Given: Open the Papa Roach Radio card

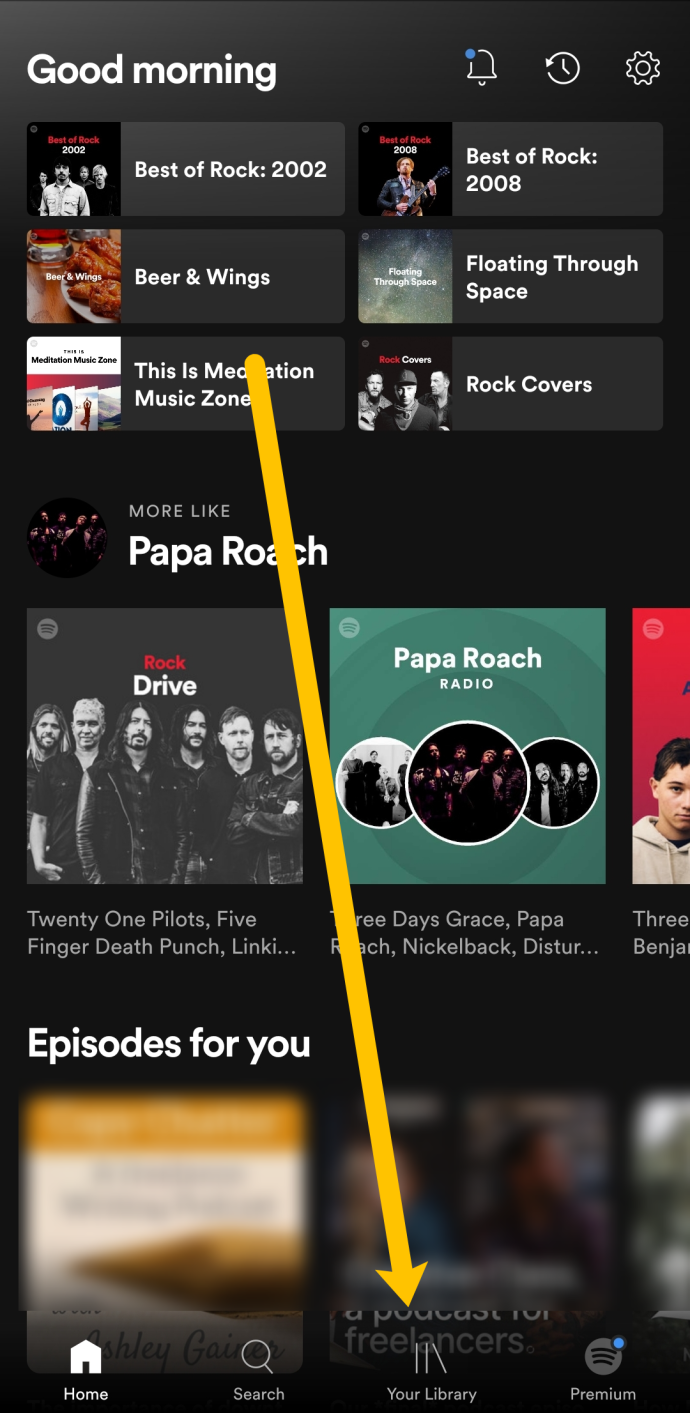Looking at the screenshot, I should 468,746.
